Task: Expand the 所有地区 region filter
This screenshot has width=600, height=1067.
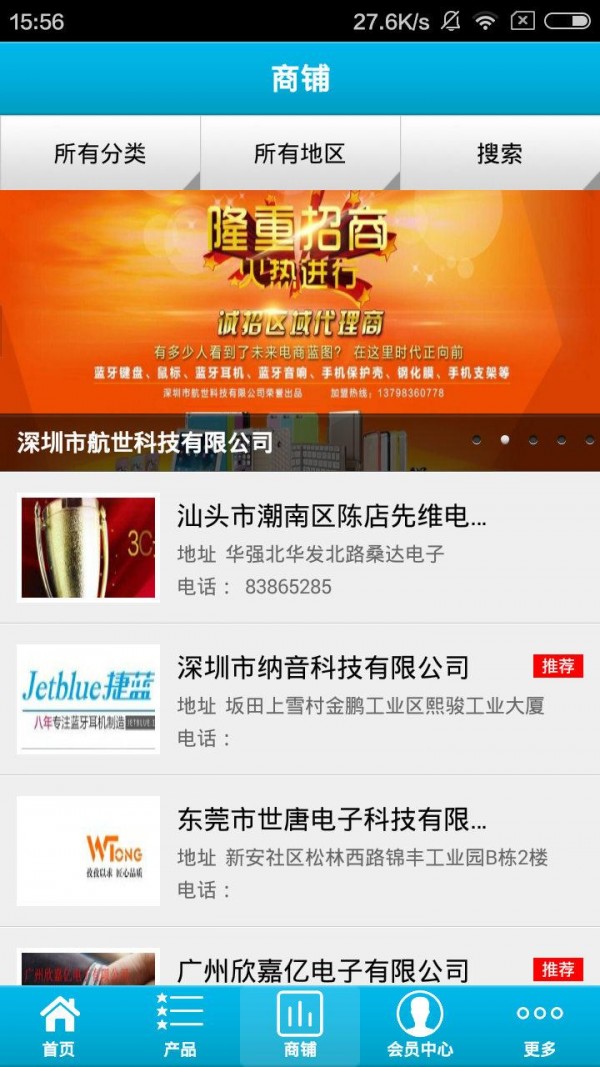Action: 300,153
